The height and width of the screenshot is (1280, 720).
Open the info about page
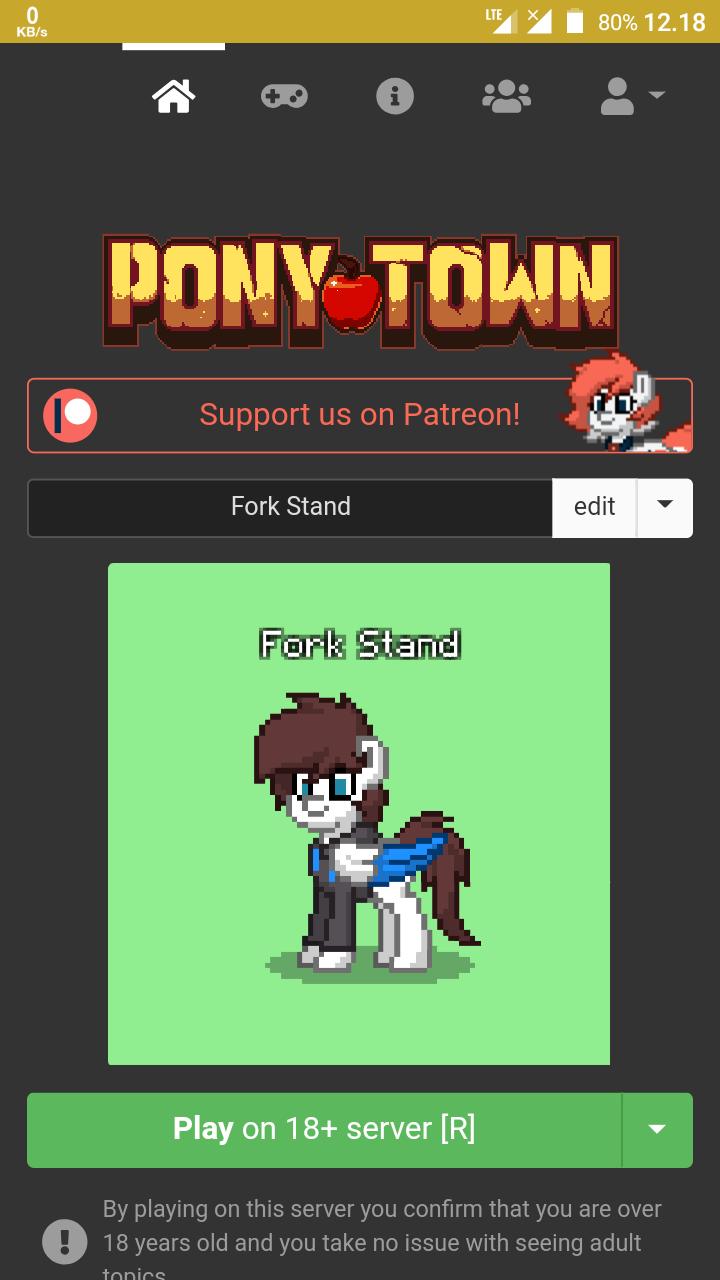[395, 96]
